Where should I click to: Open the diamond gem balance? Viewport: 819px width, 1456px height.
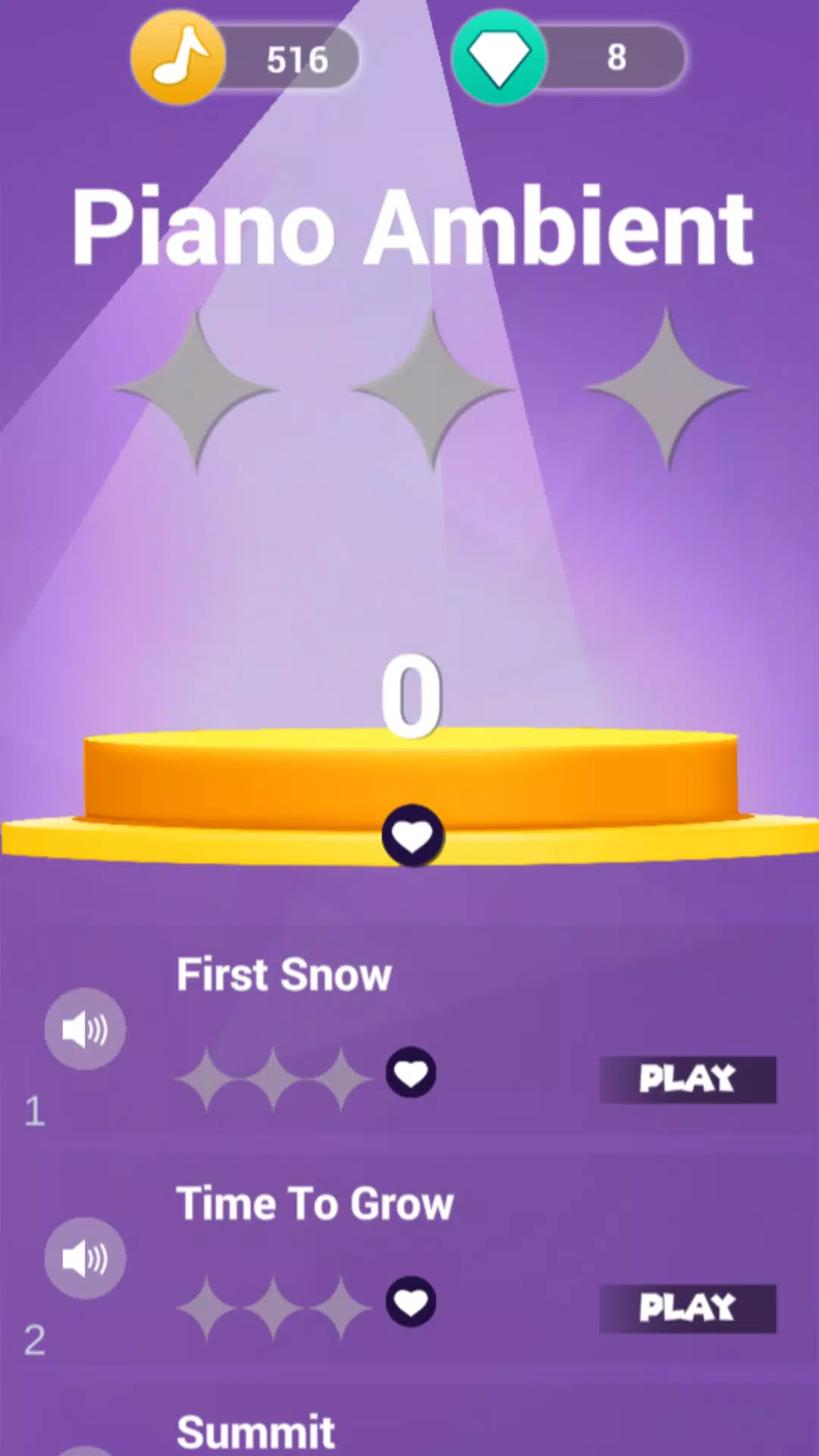[569, 58]
